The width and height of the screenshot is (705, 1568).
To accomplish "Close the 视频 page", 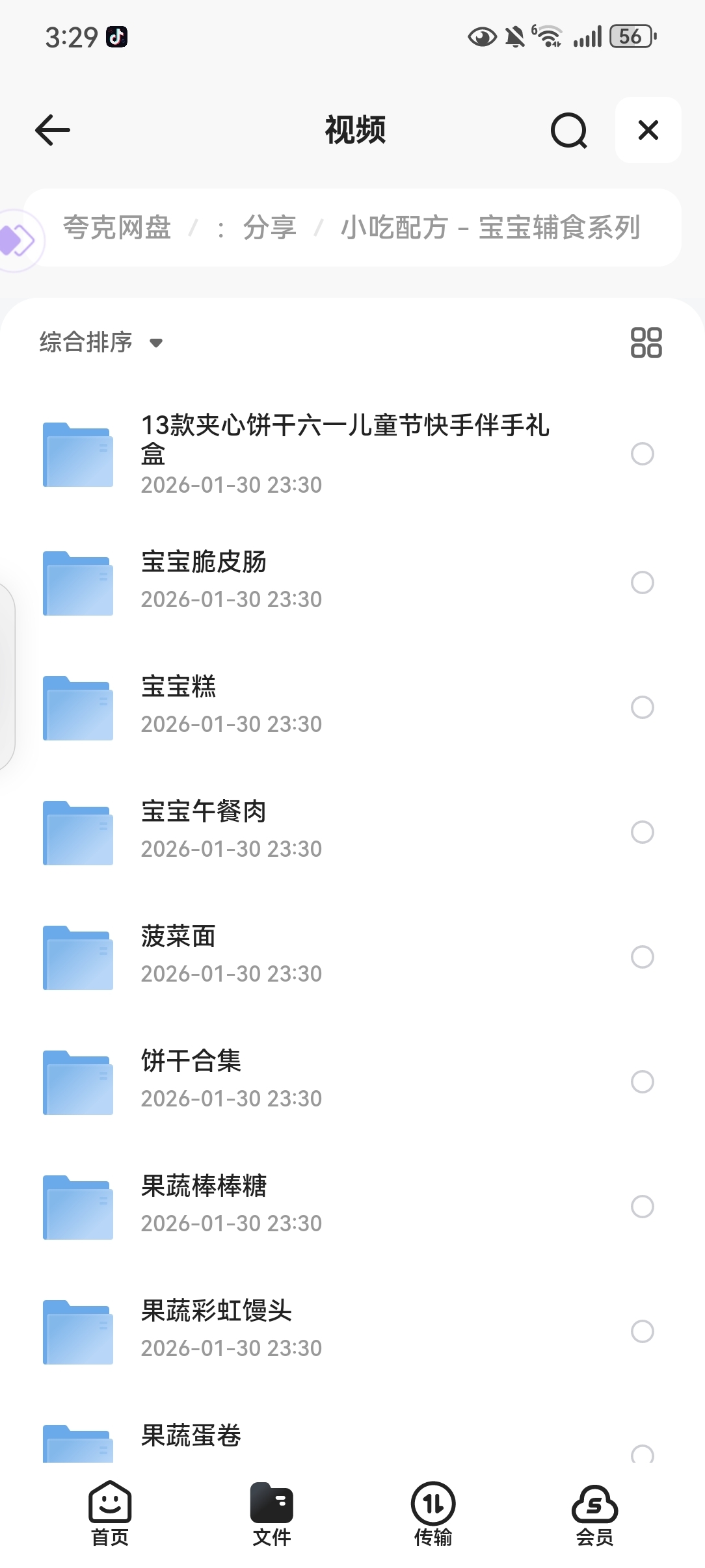I will point(648,130).
